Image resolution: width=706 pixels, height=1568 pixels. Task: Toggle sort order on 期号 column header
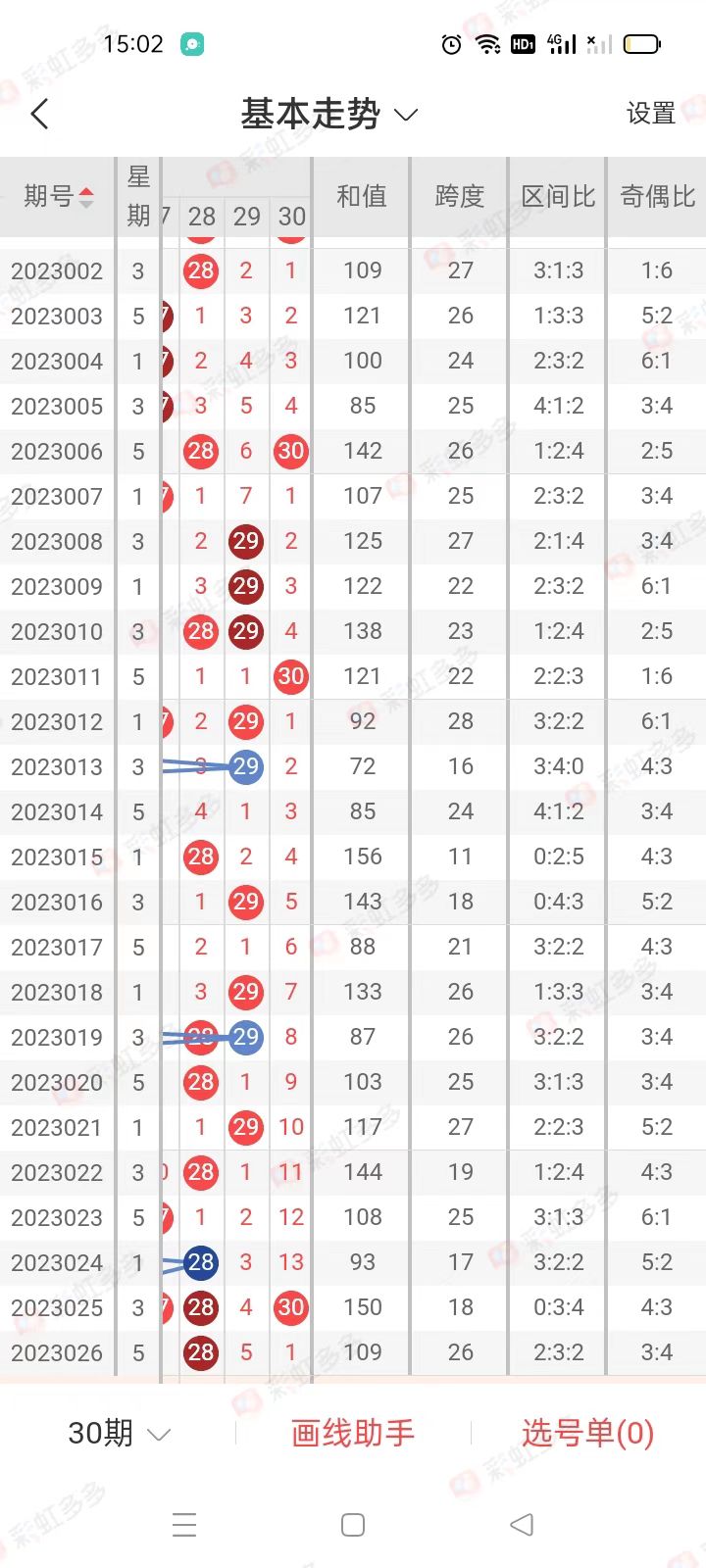[59, 197]
